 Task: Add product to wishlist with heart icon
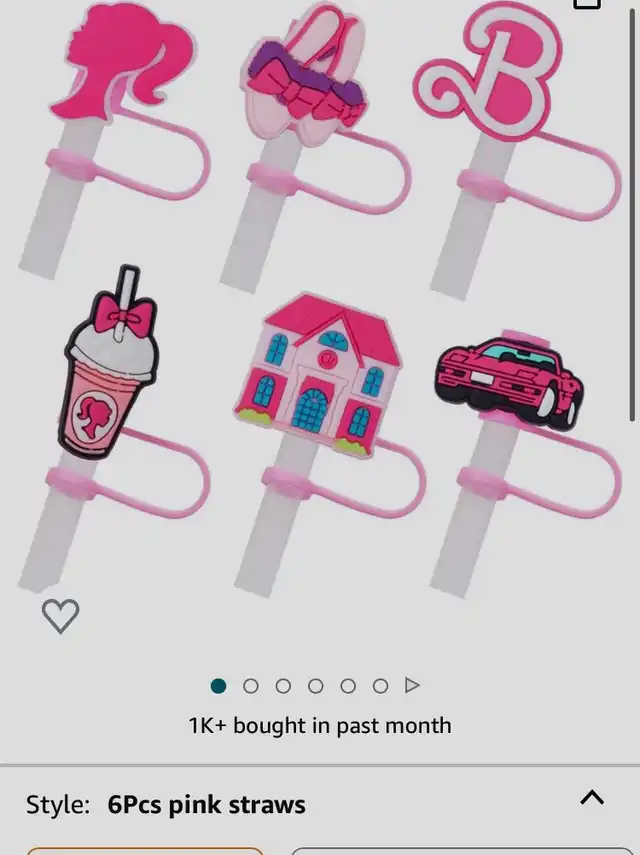click(x=61, y=616)
